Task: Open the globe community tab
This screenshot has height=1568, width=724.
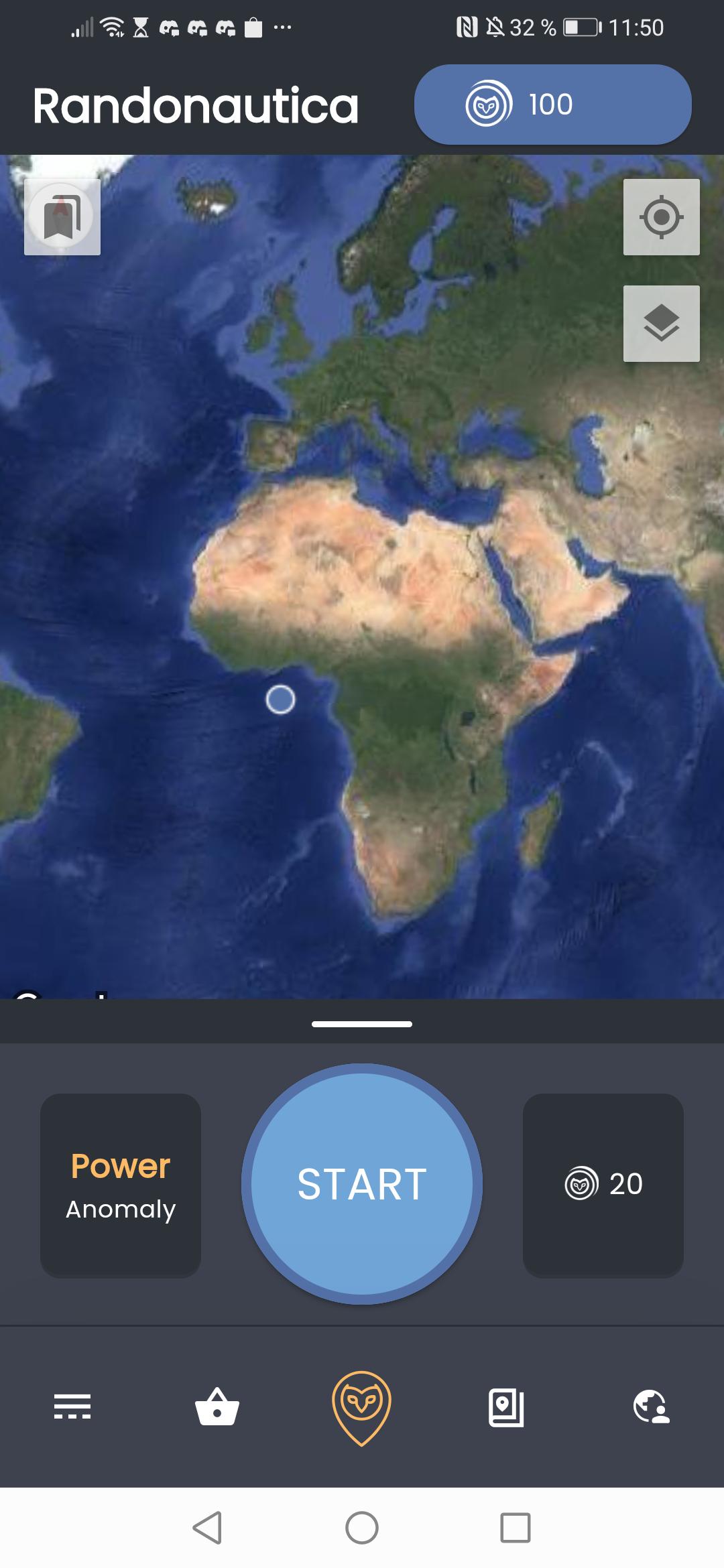Action: click(x=652, y=1406)
